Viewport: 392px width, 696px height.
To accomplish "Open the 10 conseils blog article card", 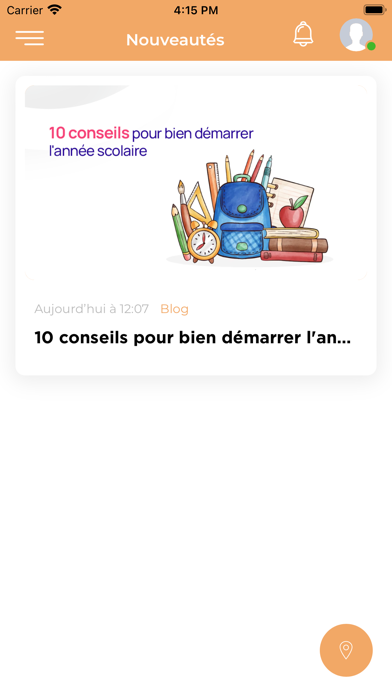I will [196, 225].
